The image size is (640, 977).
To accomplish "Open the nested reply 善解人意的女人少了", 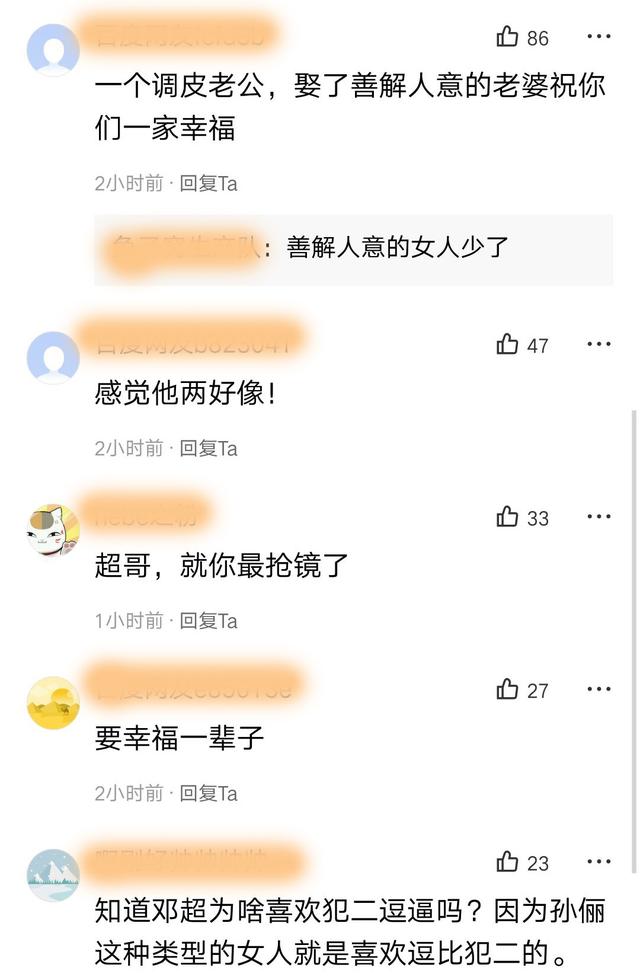I will coord(397,248).
